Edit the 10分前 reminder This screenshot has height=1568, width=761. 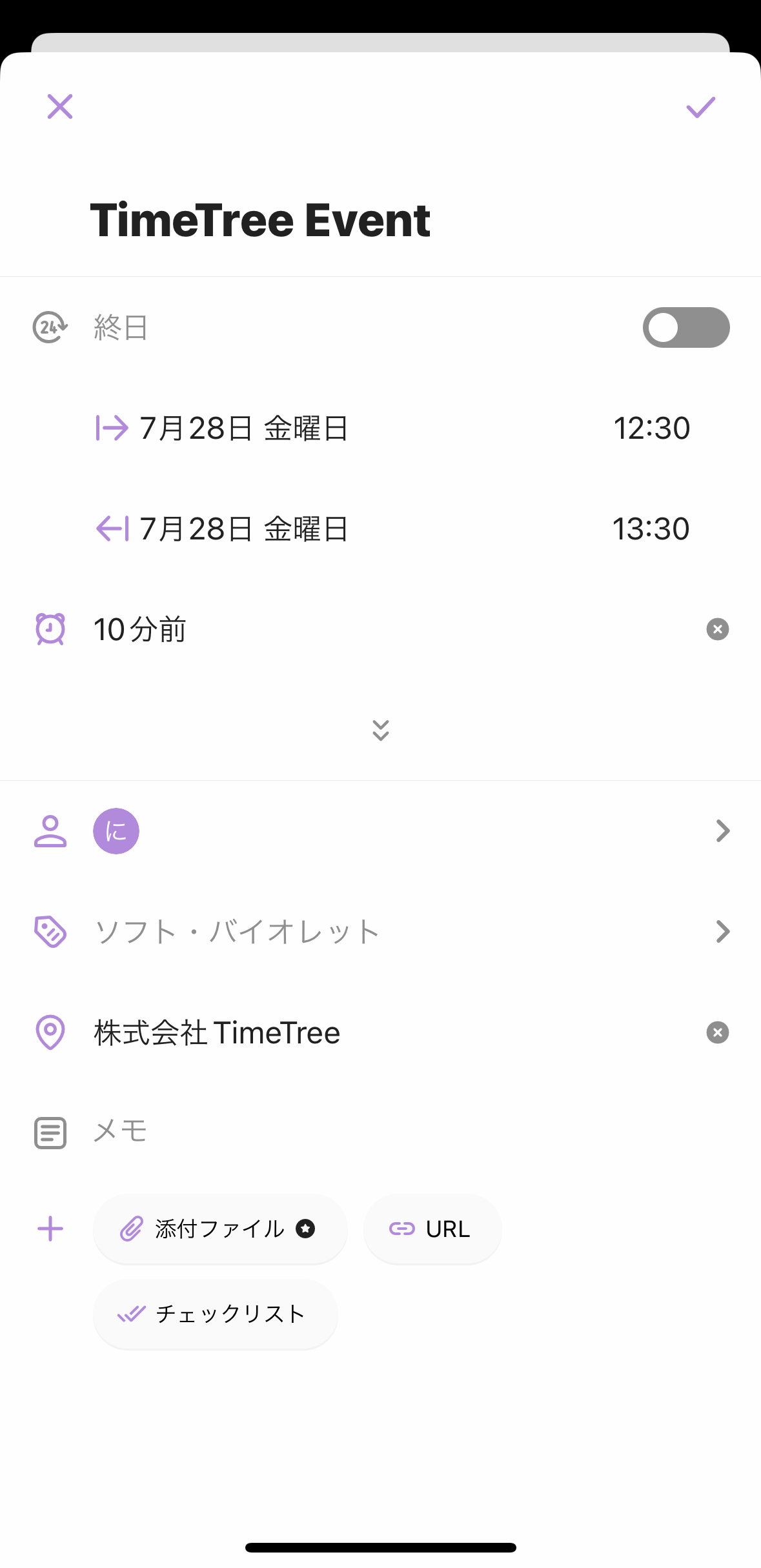tap(140, 630)
